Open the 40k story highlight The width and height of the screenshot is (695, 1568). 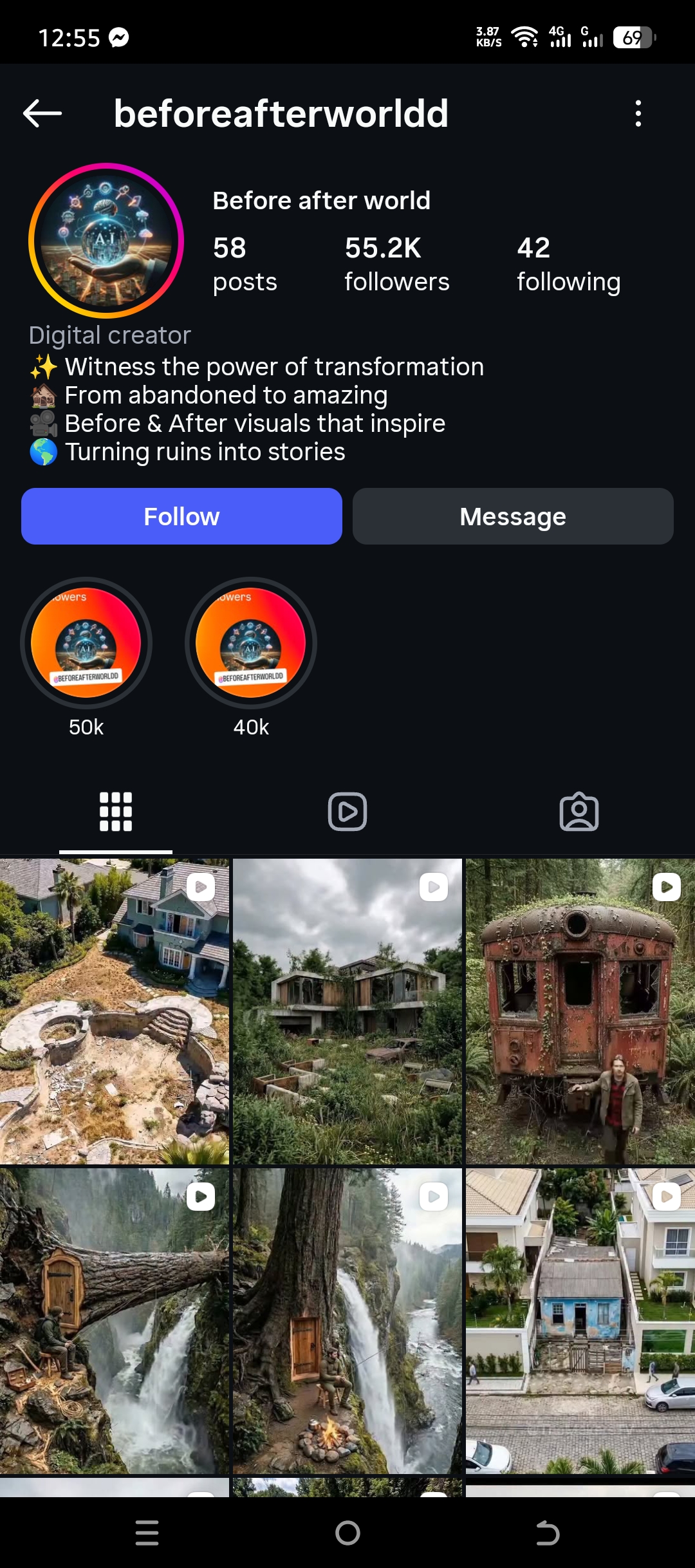tap(251, 643)
